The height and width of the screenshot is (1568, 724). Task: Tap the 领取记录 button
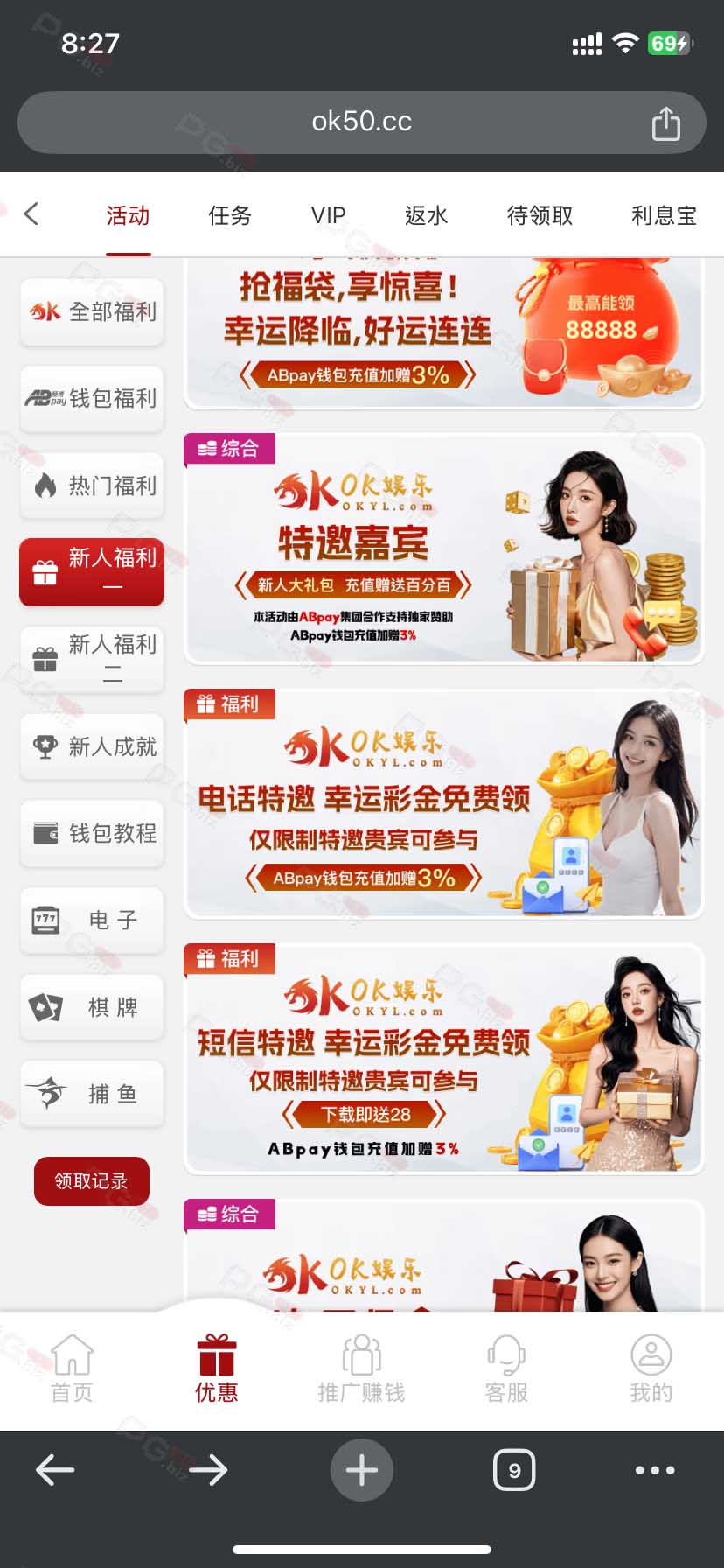pos(92,1181)
